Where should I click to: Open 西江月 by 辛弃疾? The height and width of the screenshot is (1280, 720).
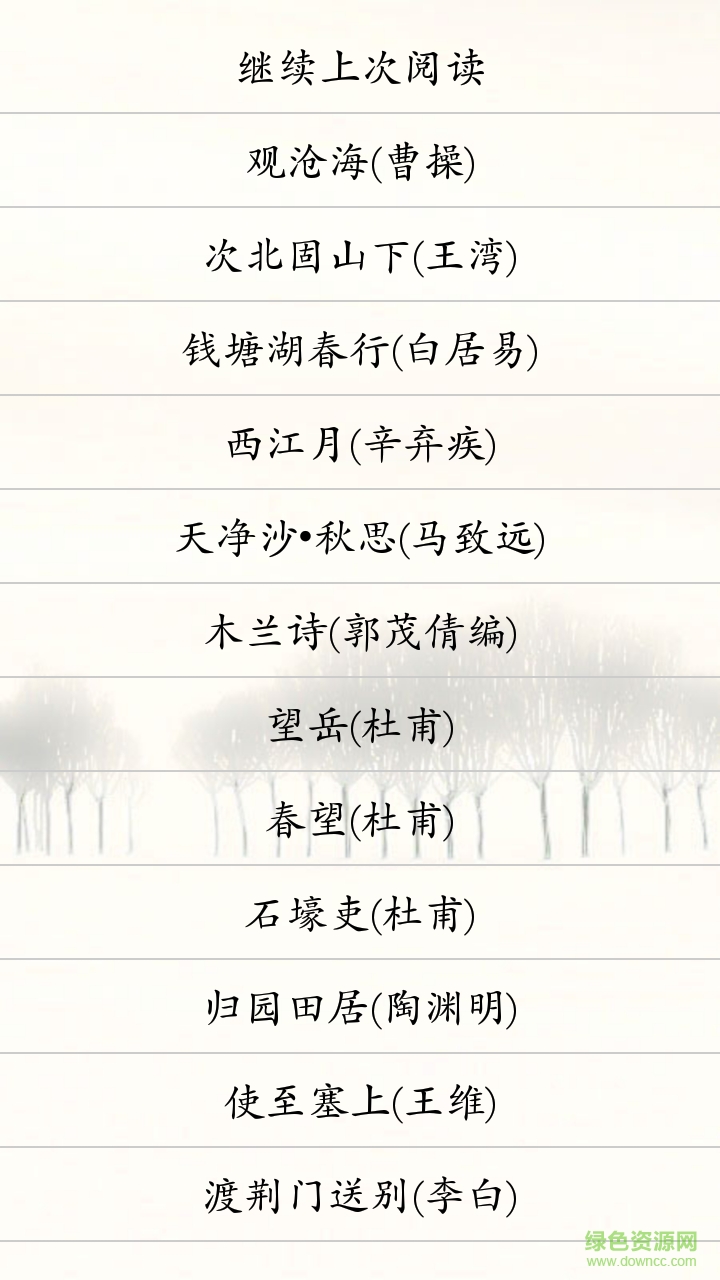360,444
